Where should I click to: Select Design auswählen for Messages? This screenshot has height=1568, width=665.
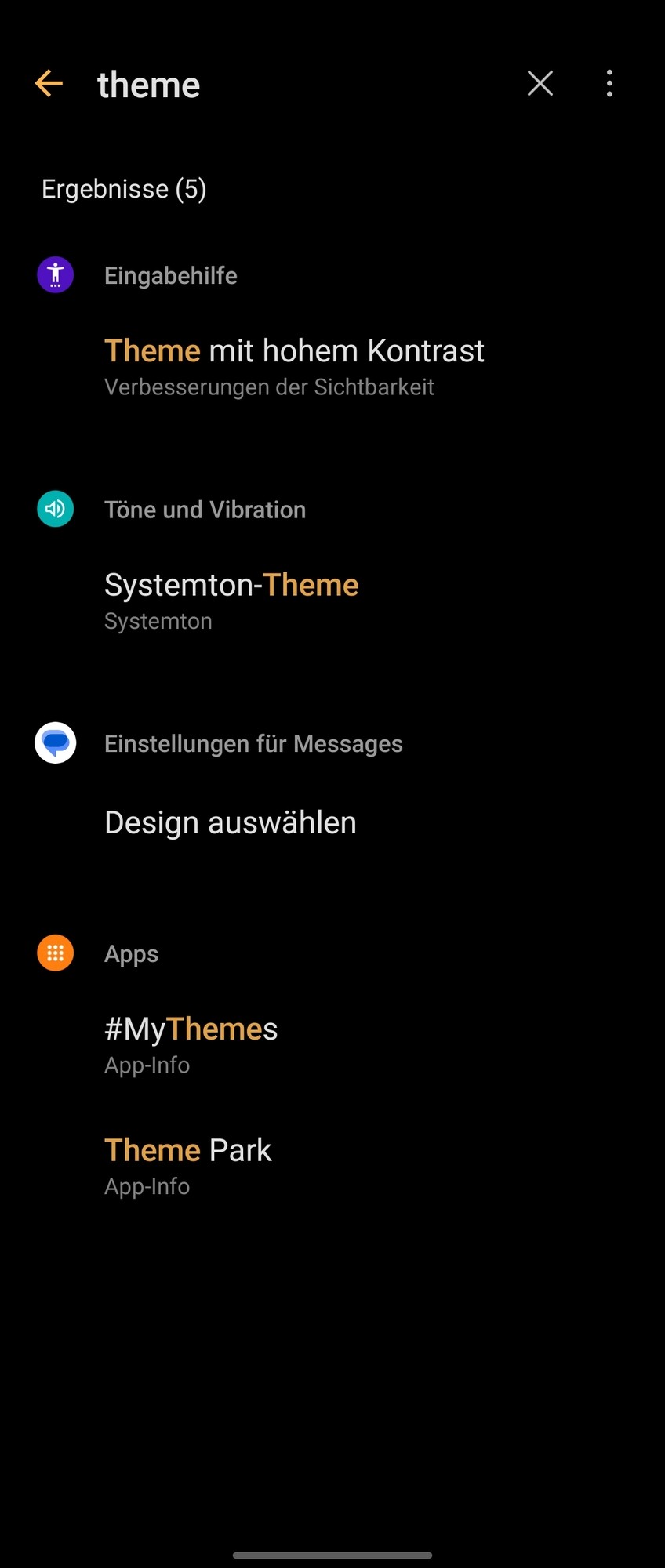pyautogui.click(x=231, y=822)
